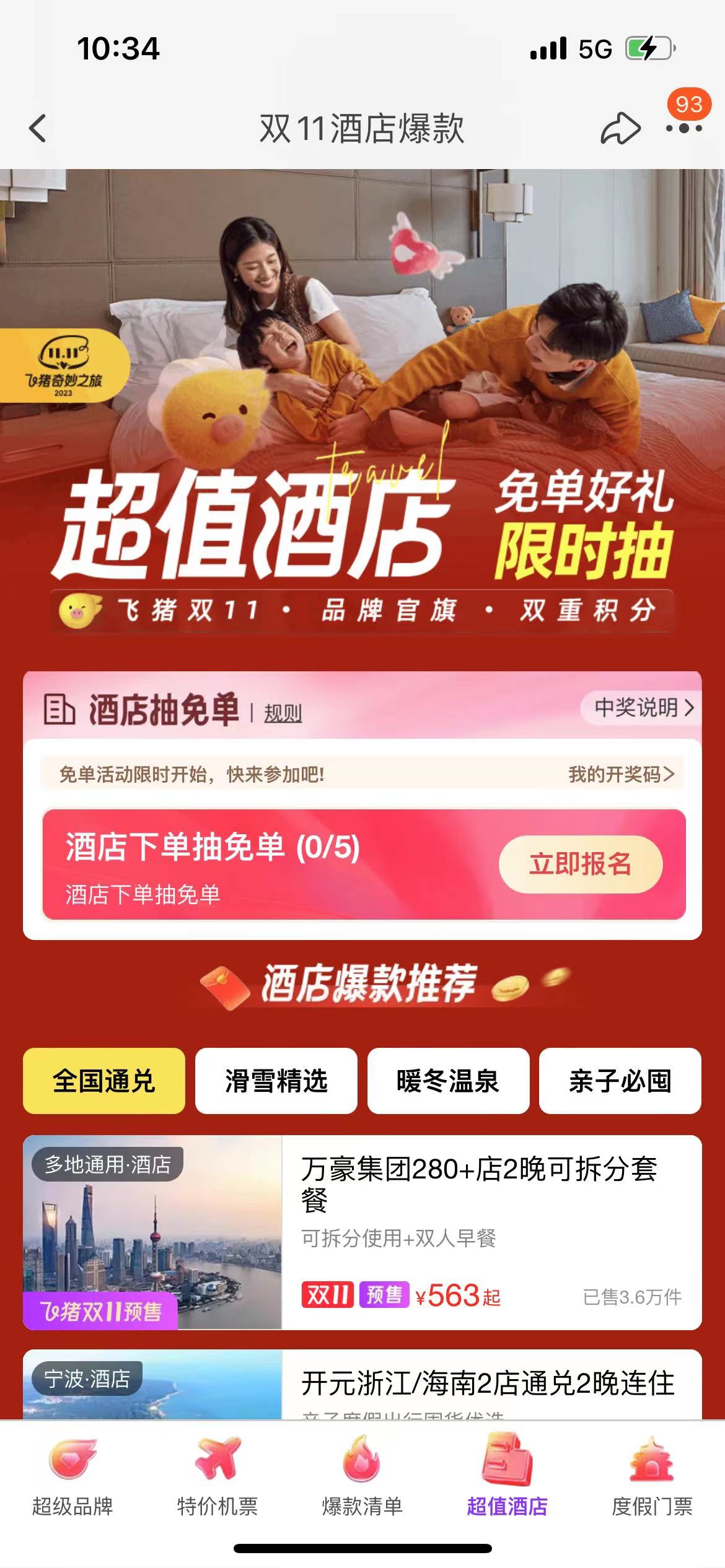Switch to 暖冬温泉 category

448,1081
